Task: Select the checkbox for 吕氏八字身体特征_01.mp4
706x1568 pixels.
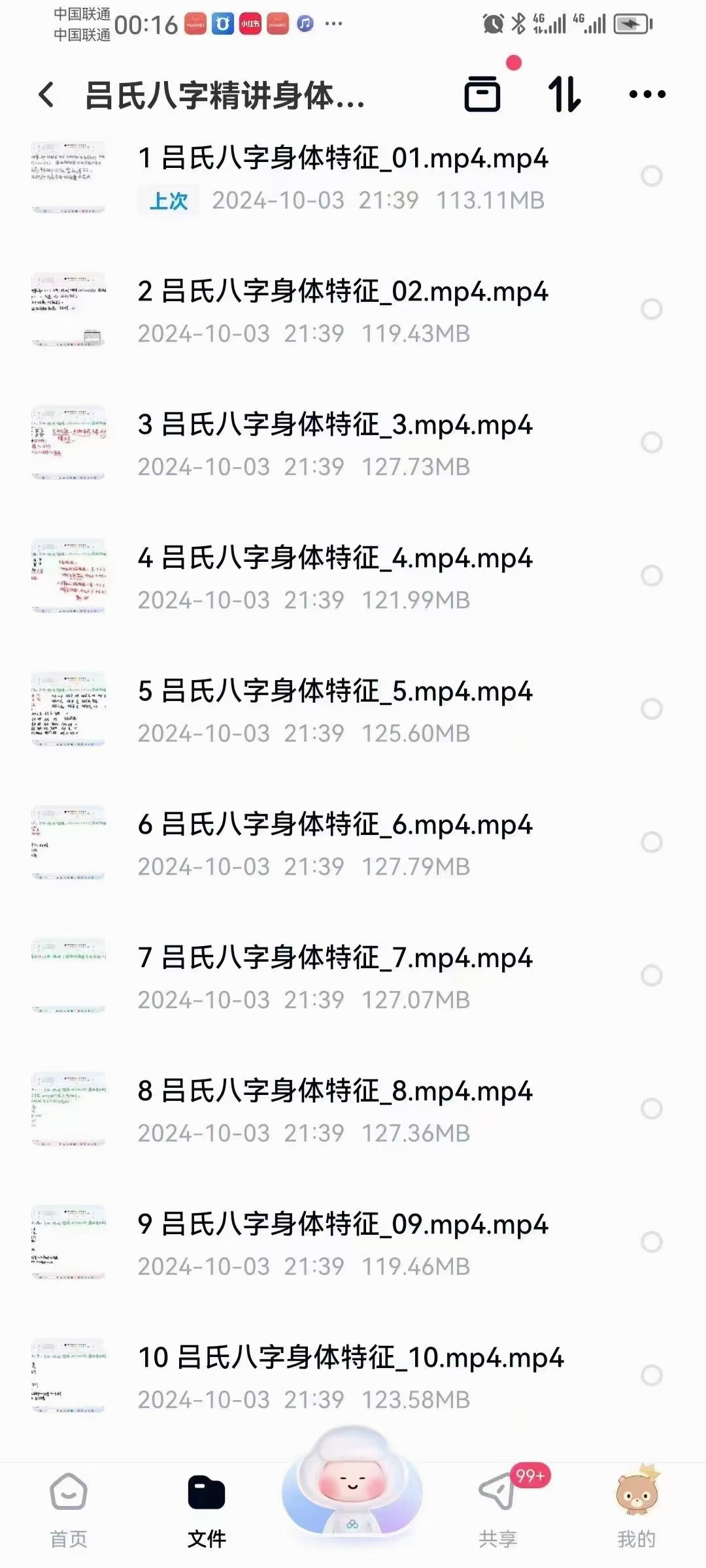Action: (651, 176)
